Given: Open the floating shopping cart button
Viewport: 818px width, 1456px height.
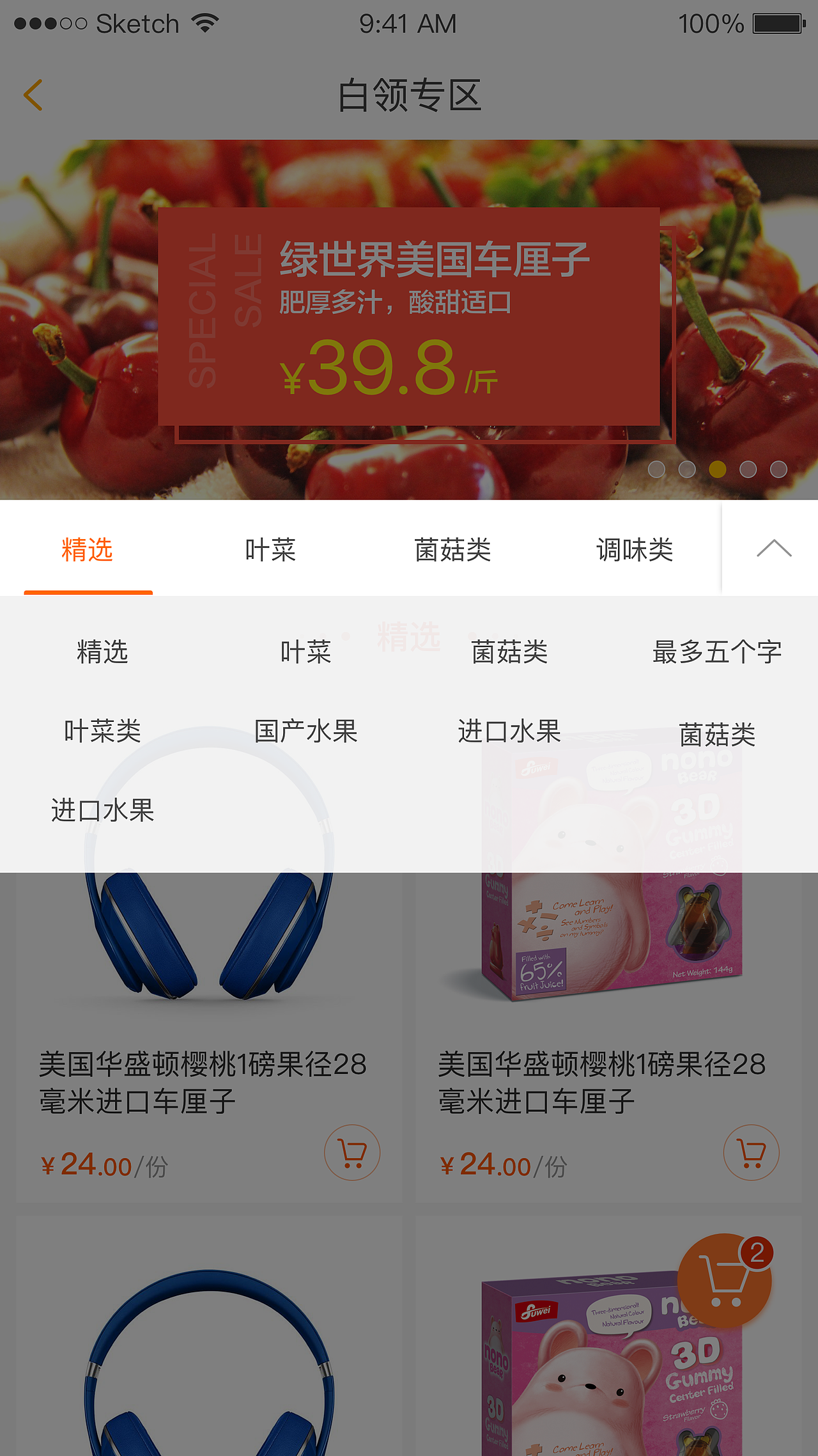Looking at the screenshot, I should [724, 1280].
